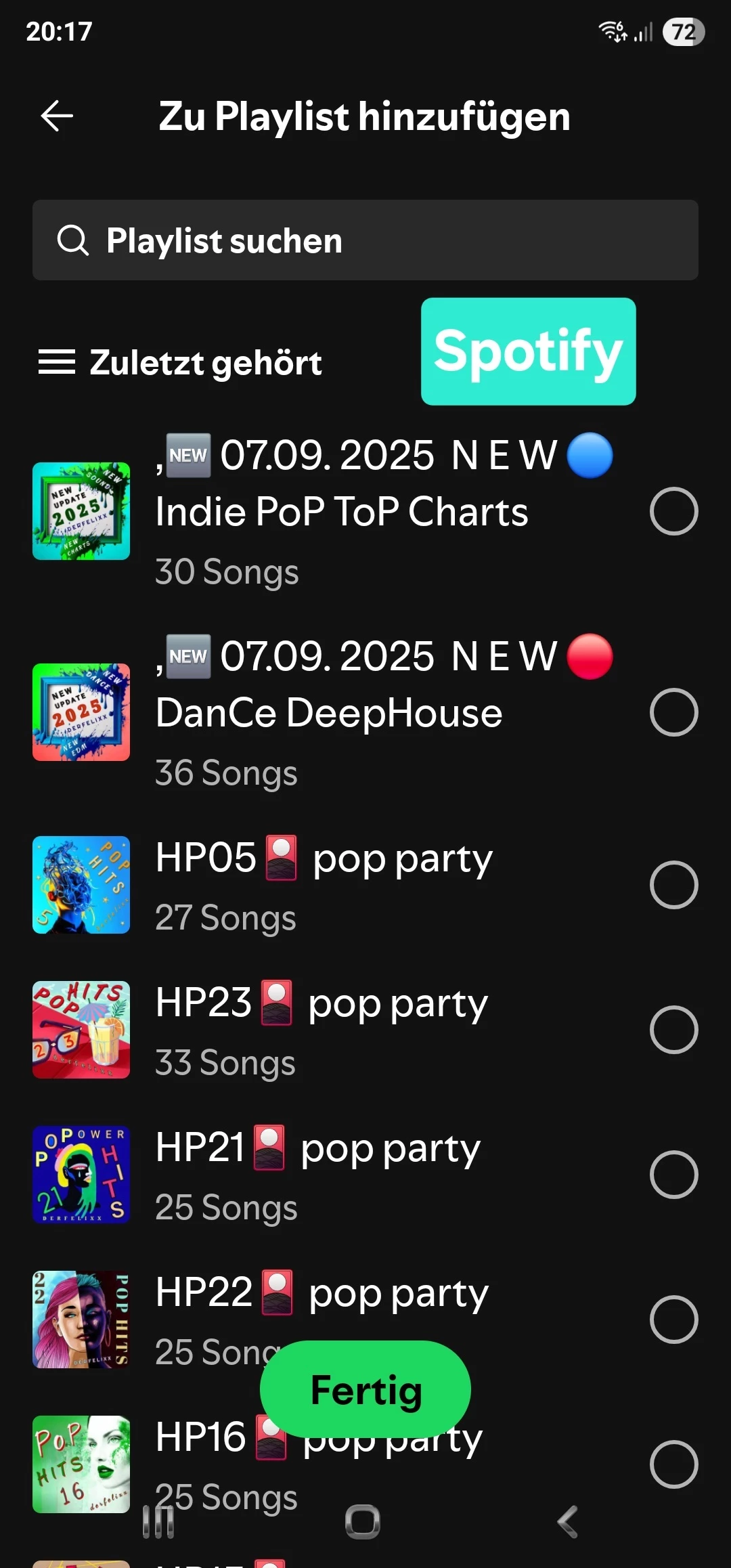Viewport: 731px width, 1568px height.
Task: Check the HP22 pop party playlist
Action: click(673, 1320)
